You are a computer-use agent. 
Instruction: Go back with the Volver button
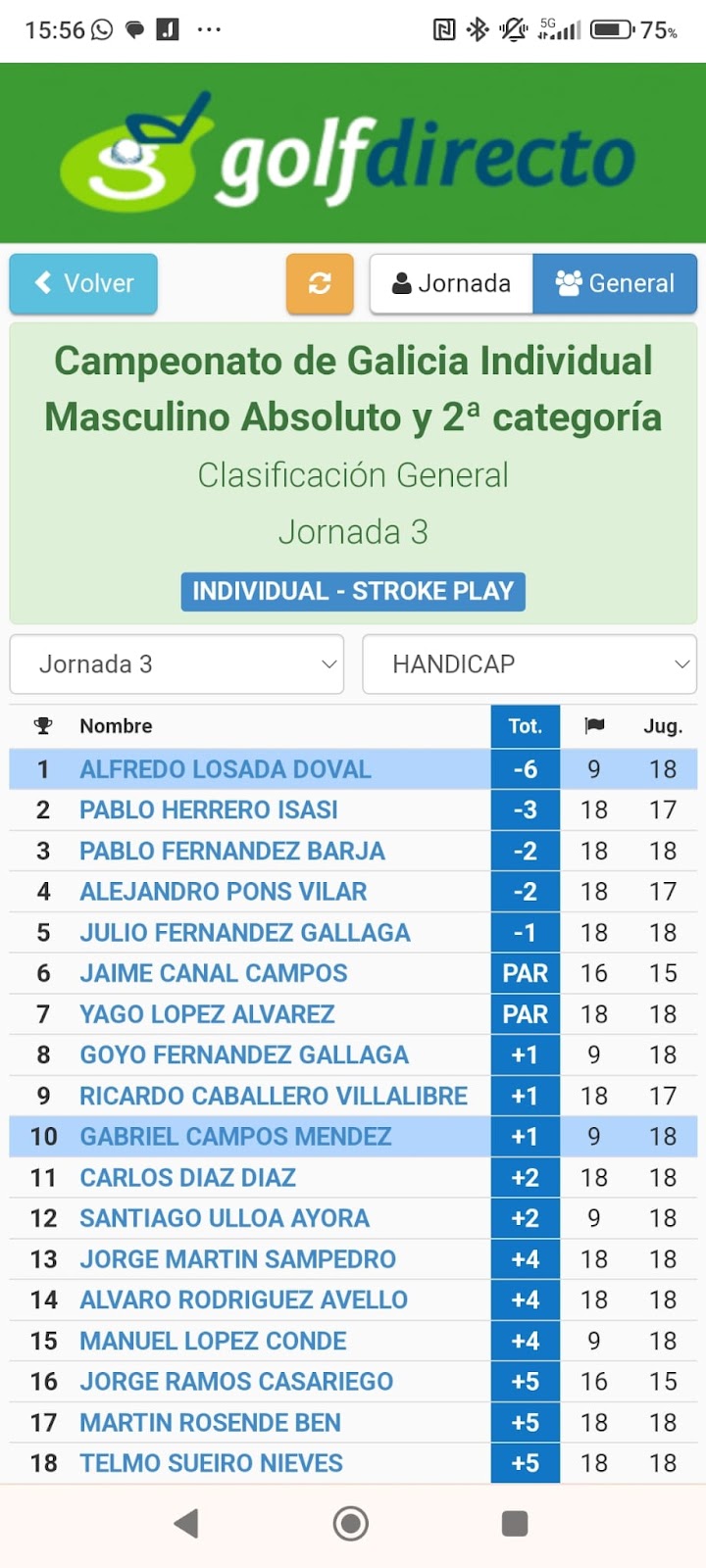pos(83,283)
